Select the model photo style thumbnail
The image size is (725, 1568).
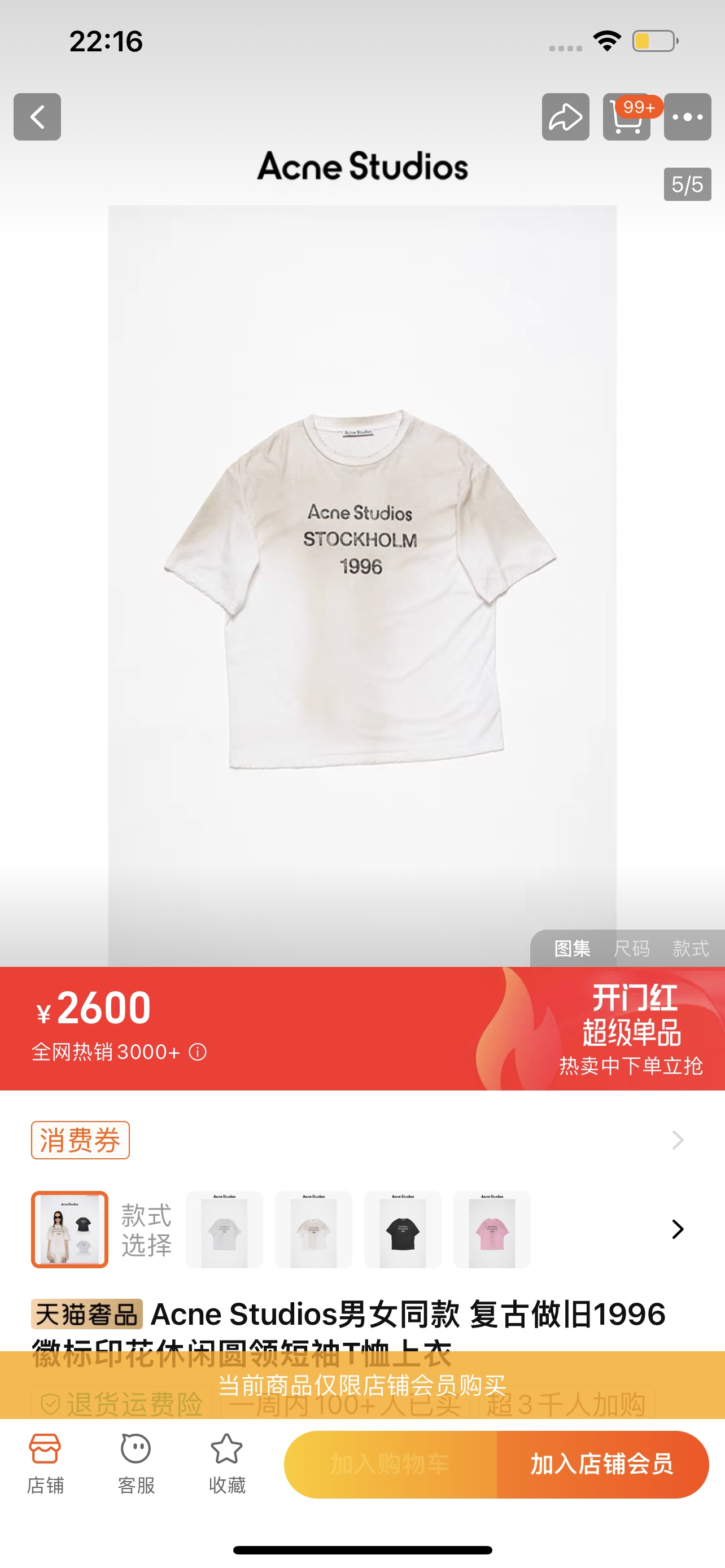click(x=69, y=1229)
